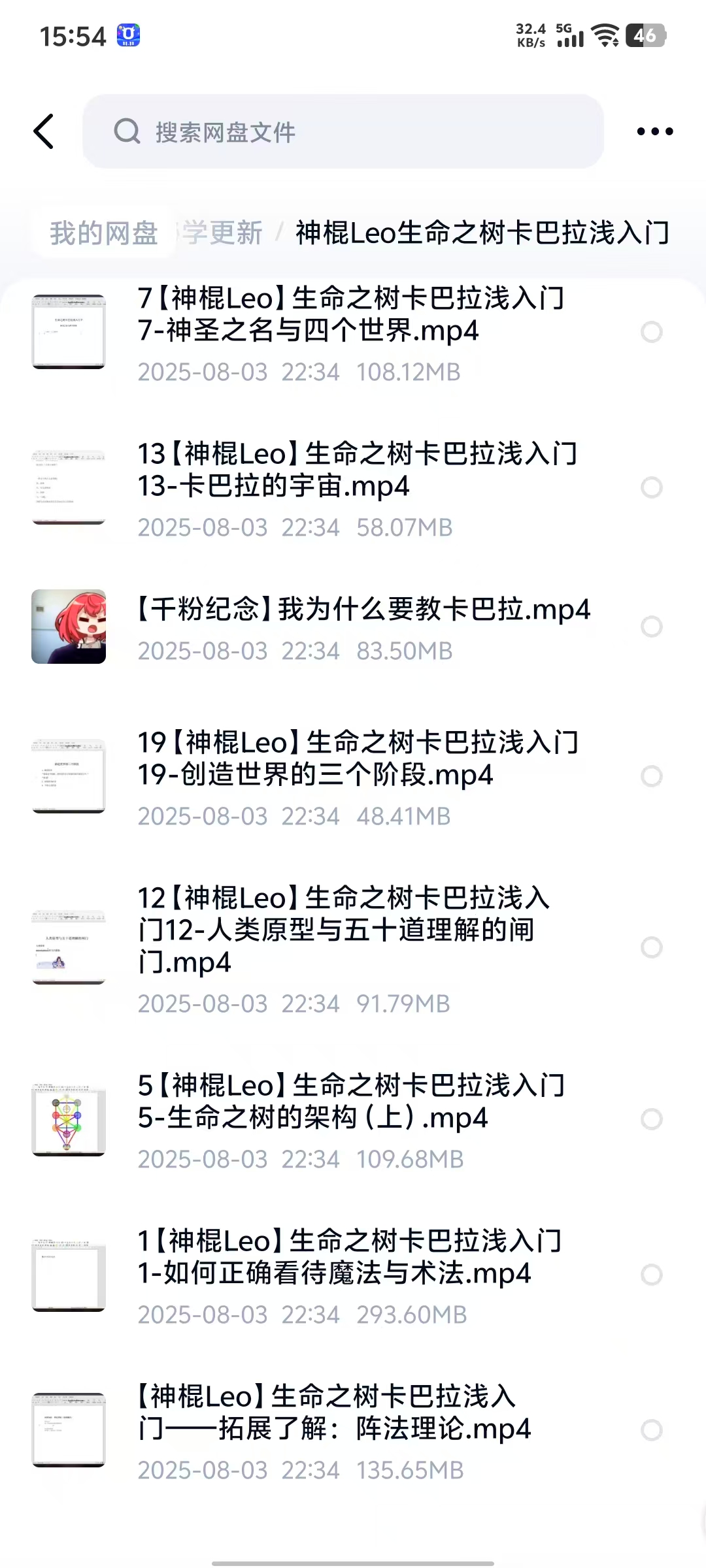The image size is (706, 1568).
Task: Open video 7-神圣之名与四个世界.mp4
Action: [x=350, y=315]
